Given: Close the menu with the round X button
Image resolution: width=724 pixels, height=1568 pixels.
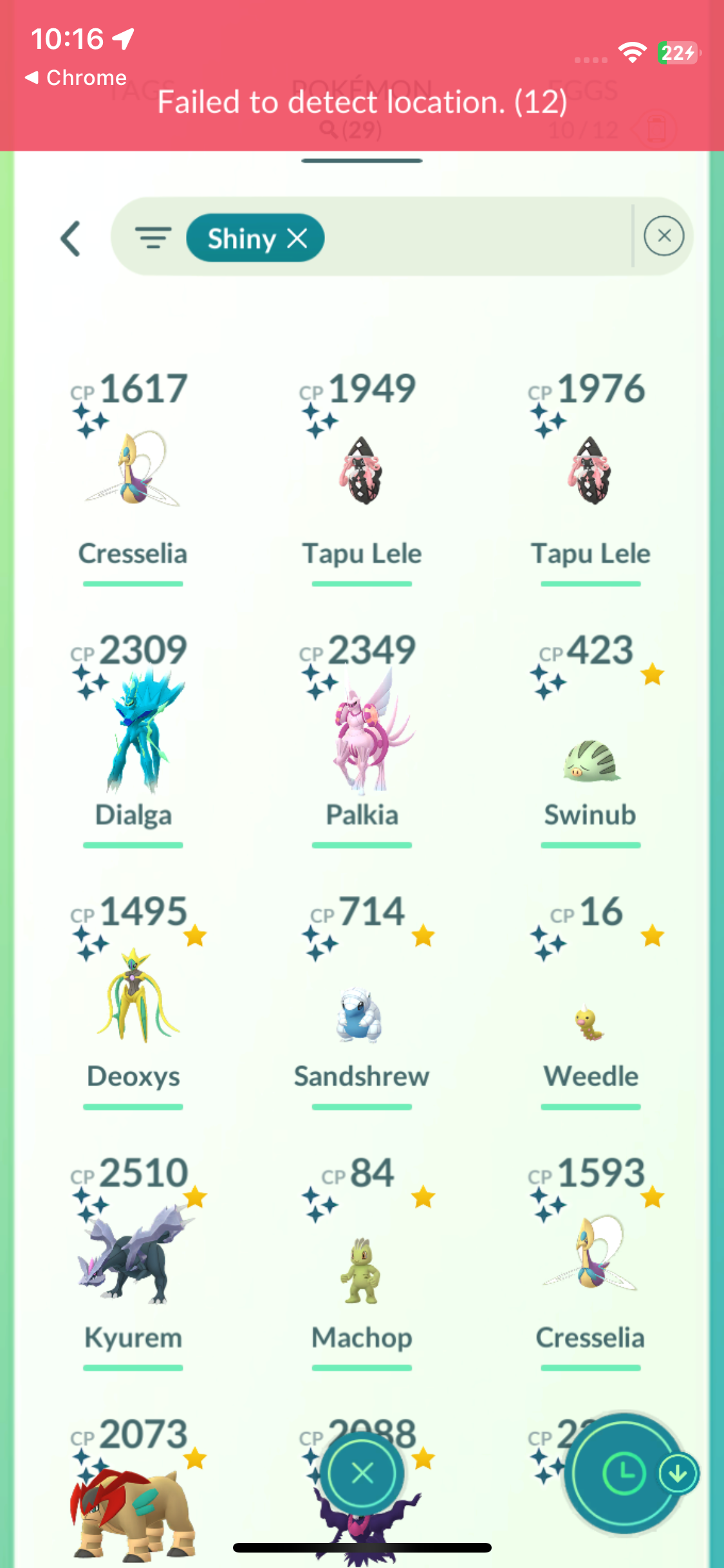Looking at the screenshot, I should tap(363, 1473).
